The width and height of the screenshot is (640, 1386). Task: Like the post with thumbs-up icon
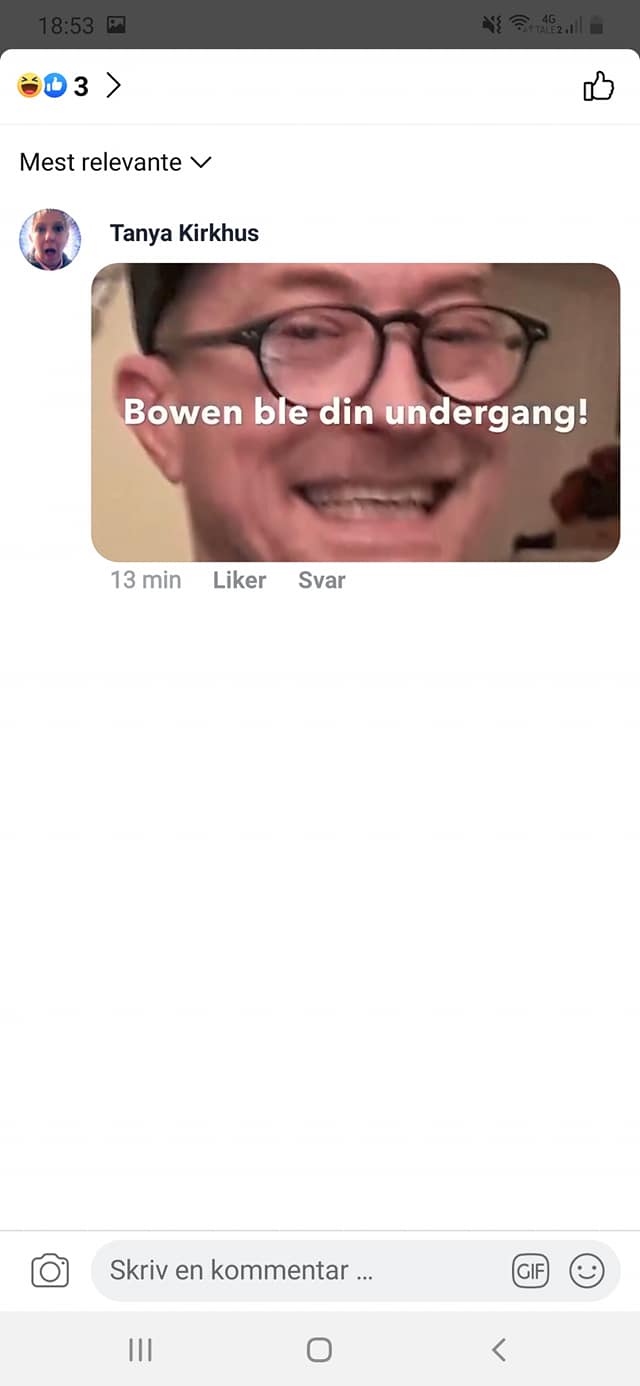598,87
